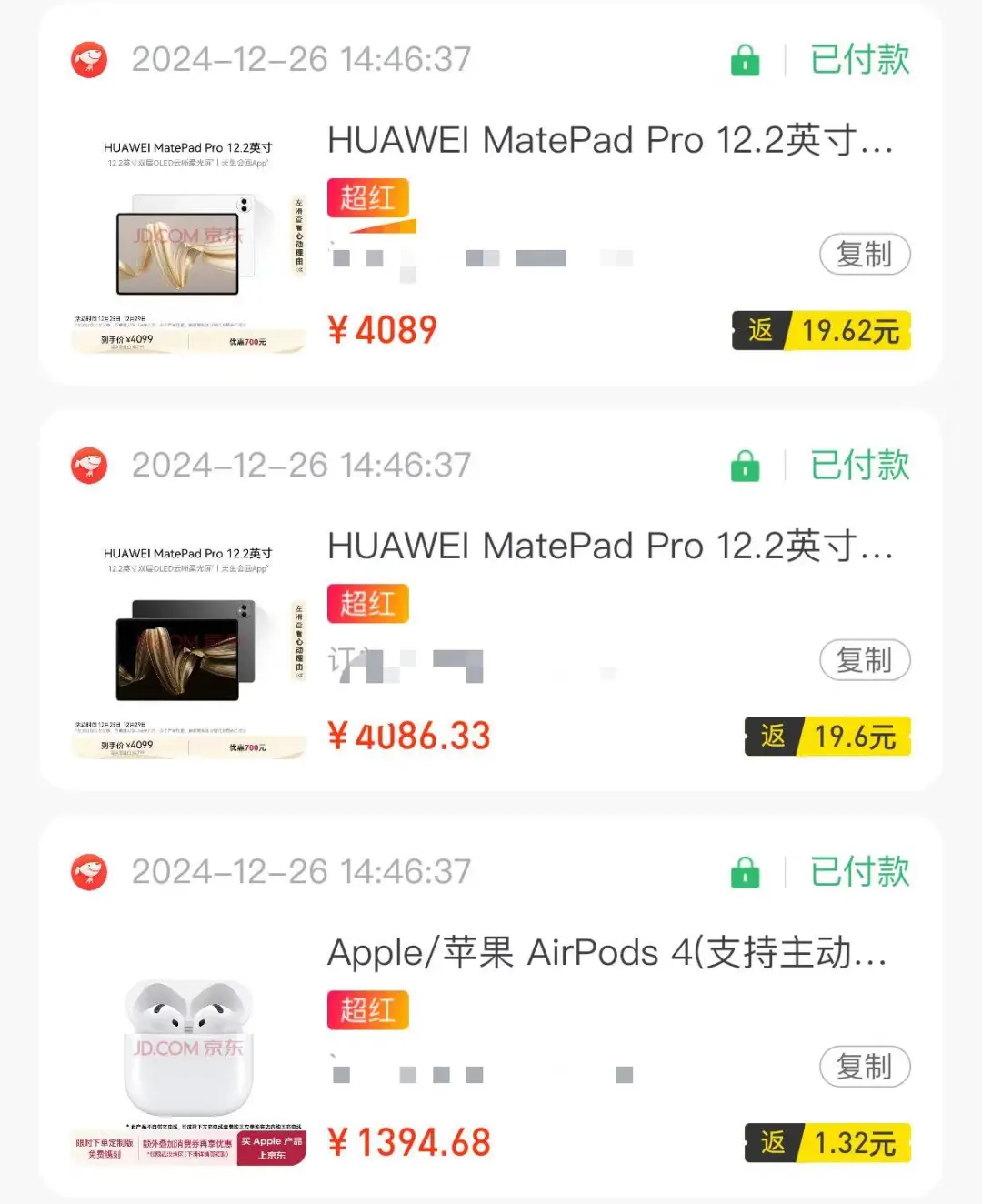Open the MatePad Pro order priced ¥4089
Image resolution: width=982 pixels, height=1204 pixels.
(609, 141)
